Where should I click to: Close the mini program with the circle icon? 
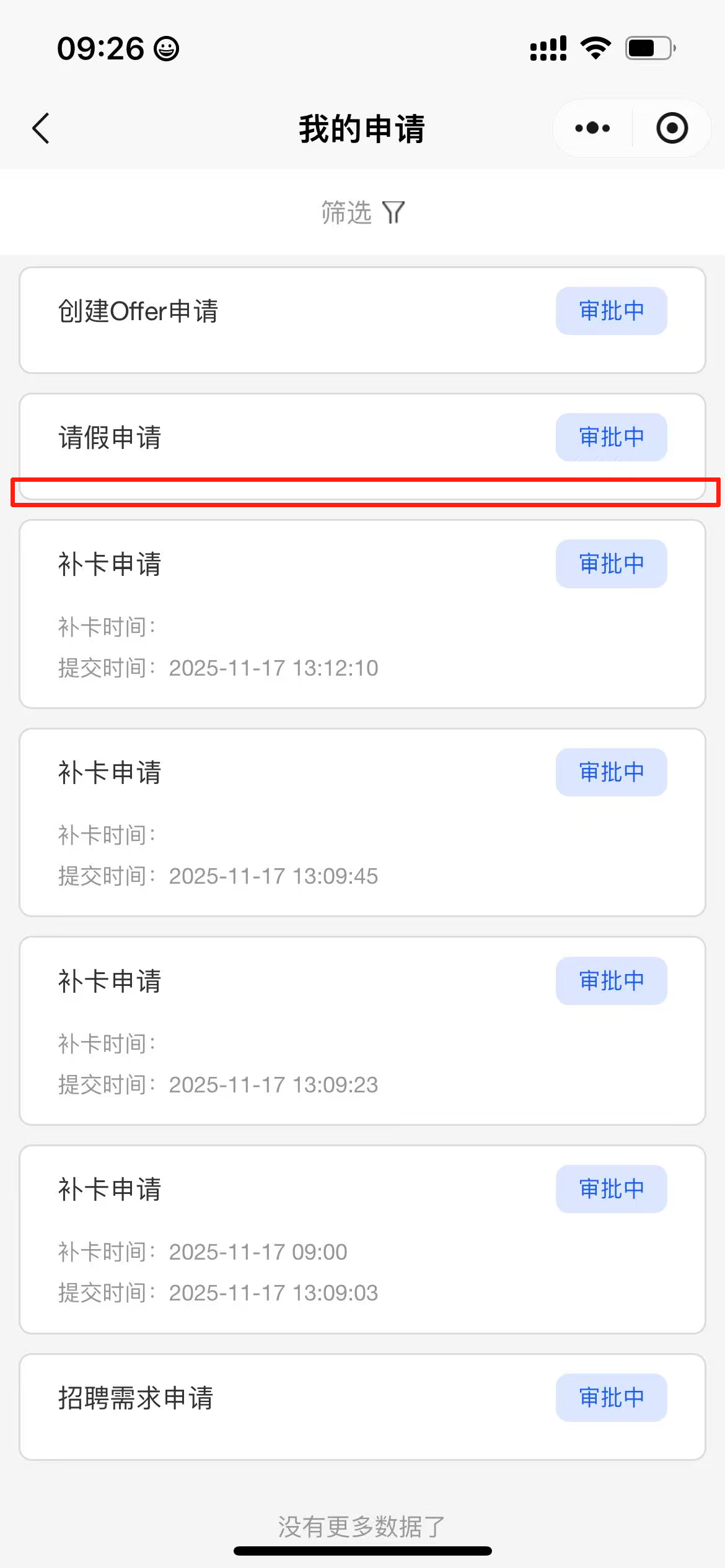coord(672,129)
